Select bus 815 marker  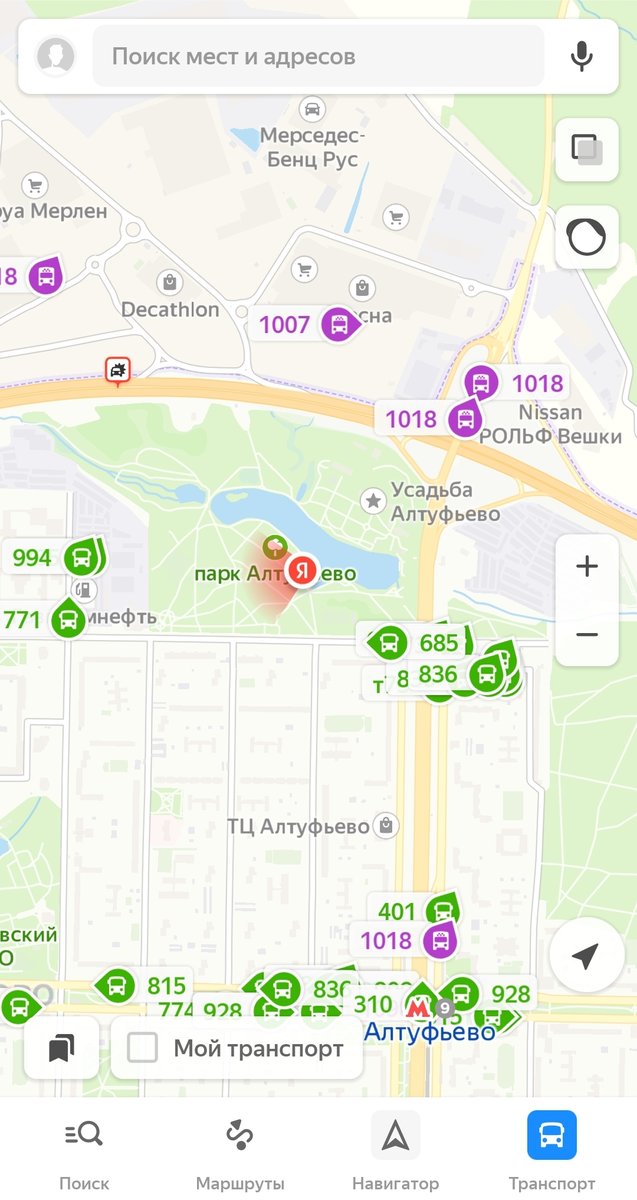(x=143, y=986)
